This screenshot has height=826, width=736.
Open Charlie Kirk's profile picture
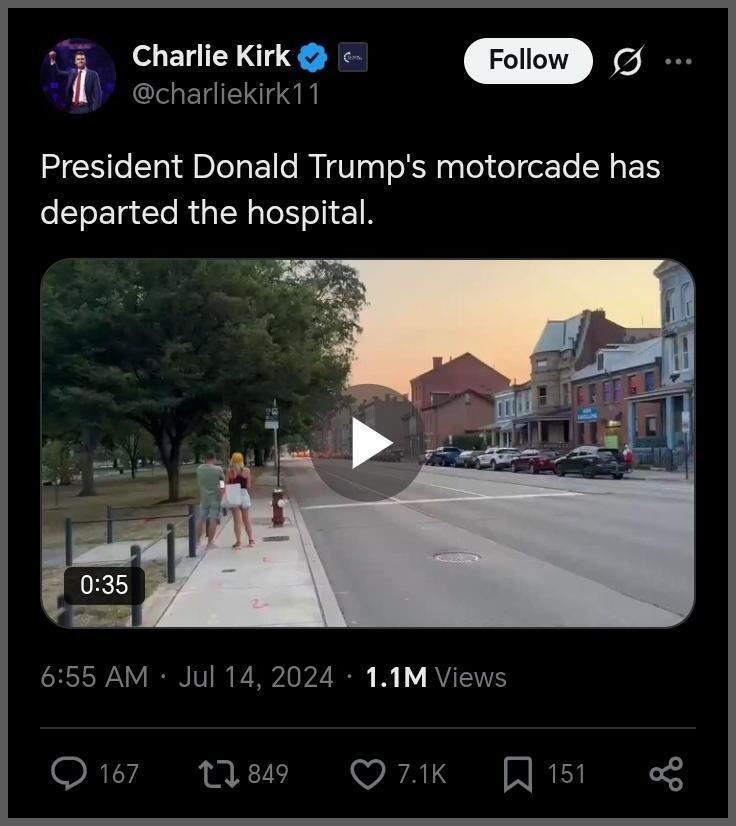tap(78, 76)
